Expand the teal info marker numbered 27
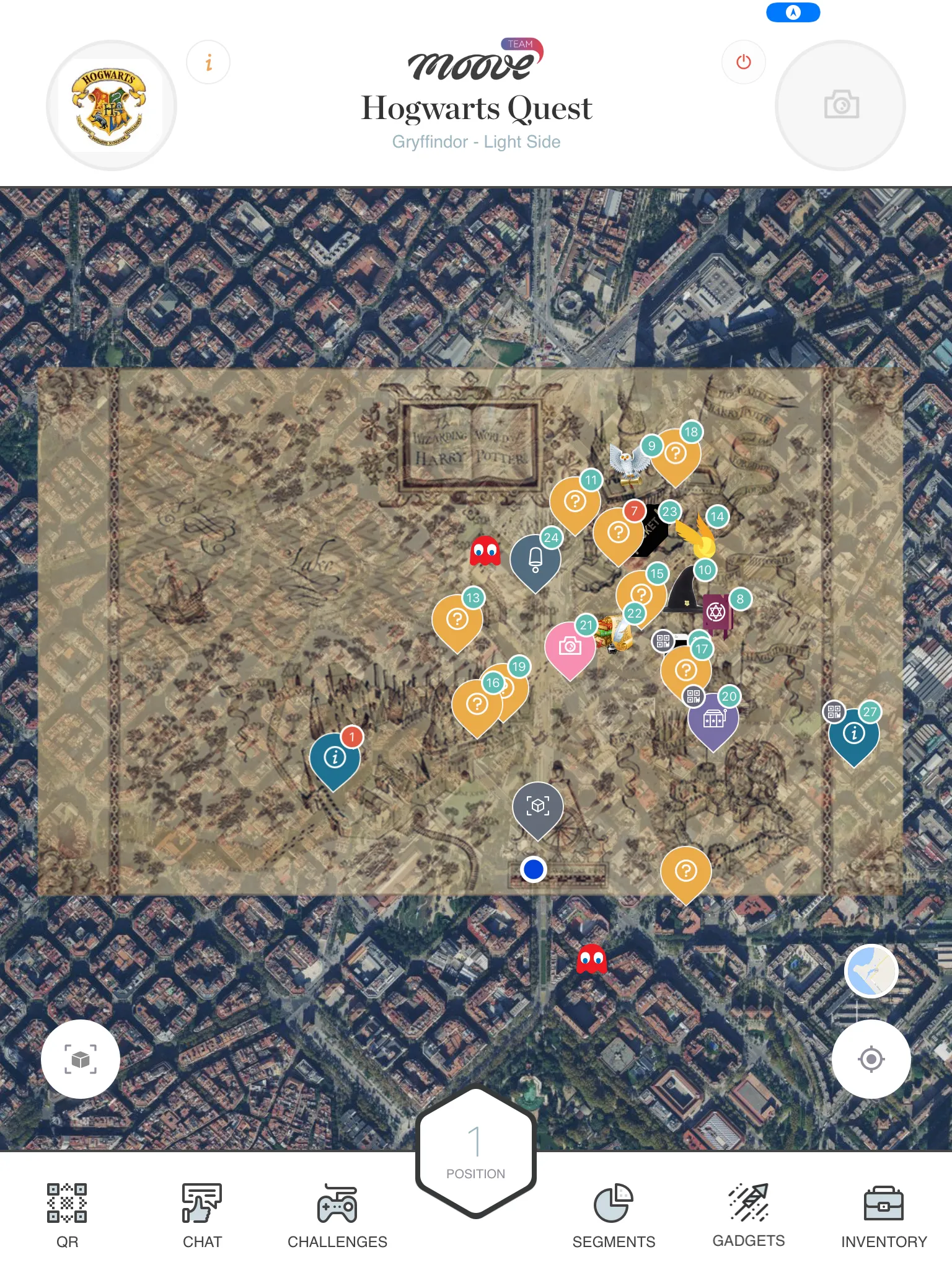The image size is (952, 1270). 855,734
